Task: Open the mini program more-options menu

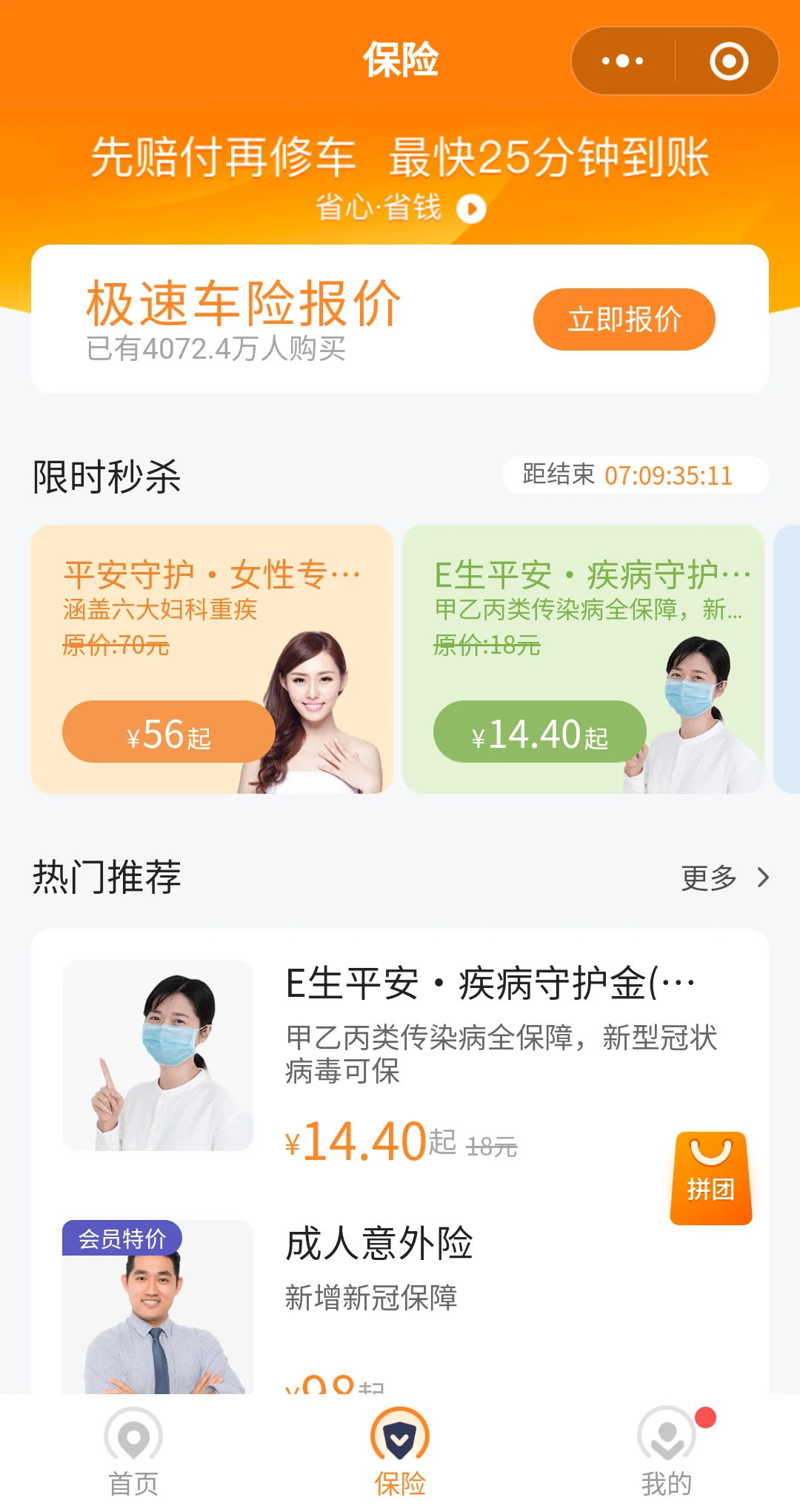Action: (x=623, y=61)
